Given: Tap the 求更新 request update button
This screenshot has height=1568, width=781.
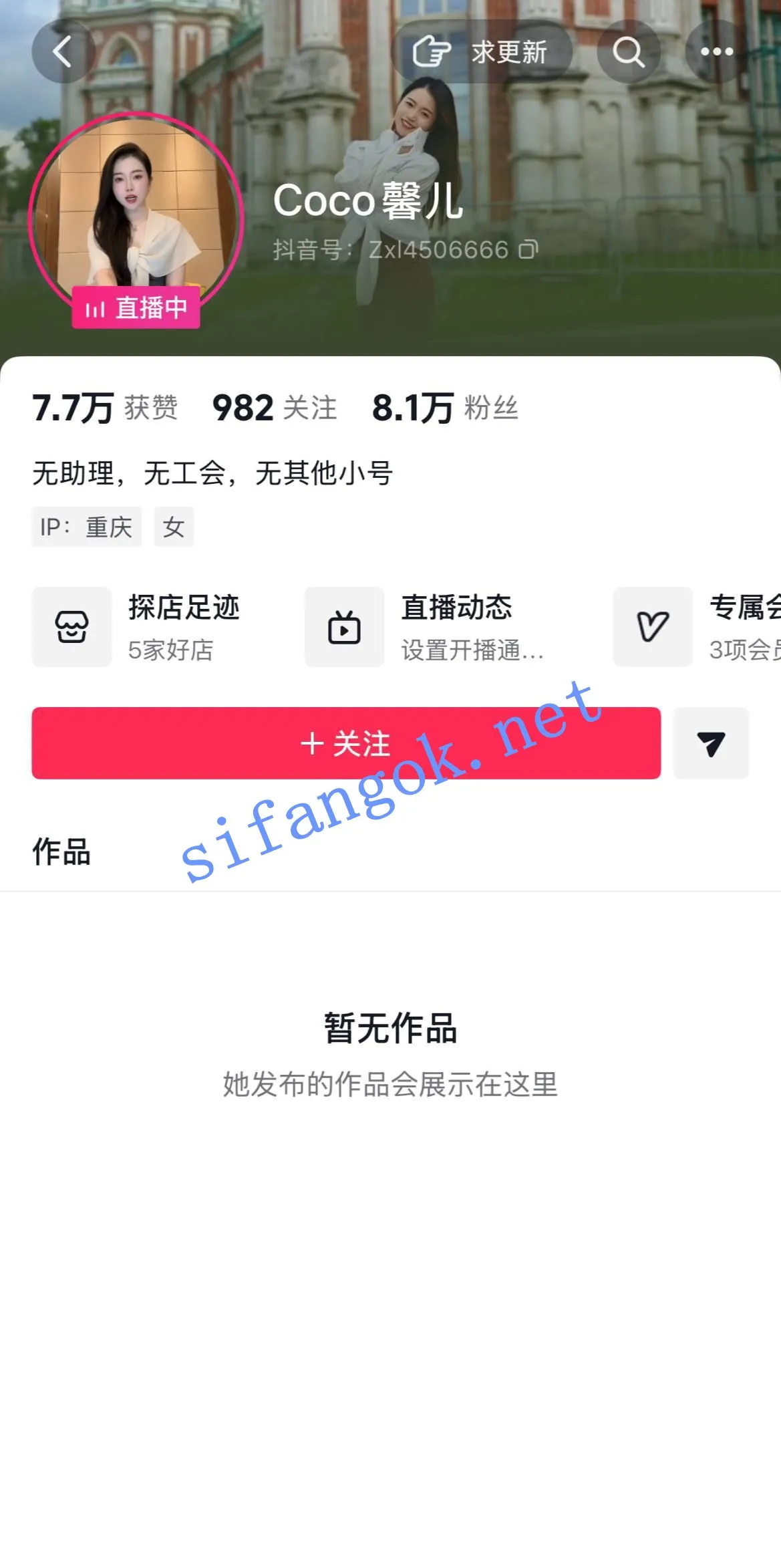Looking at the screenshot, I should click(x=481, y=51).
